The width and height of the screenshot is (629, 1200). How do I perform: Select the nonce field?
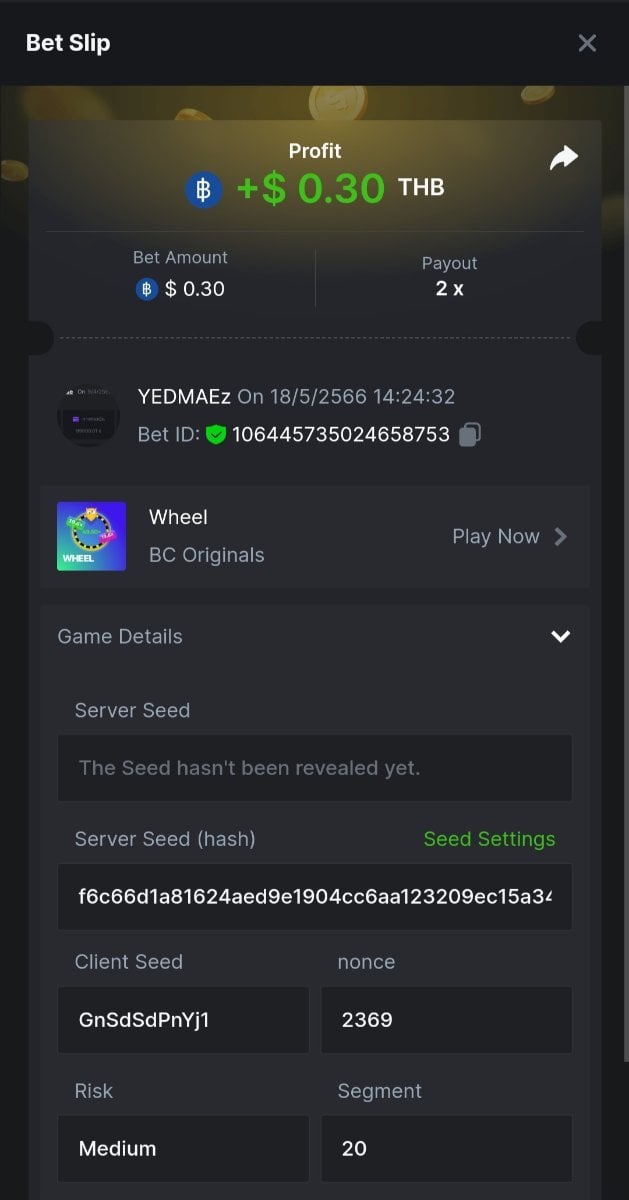446,1020
